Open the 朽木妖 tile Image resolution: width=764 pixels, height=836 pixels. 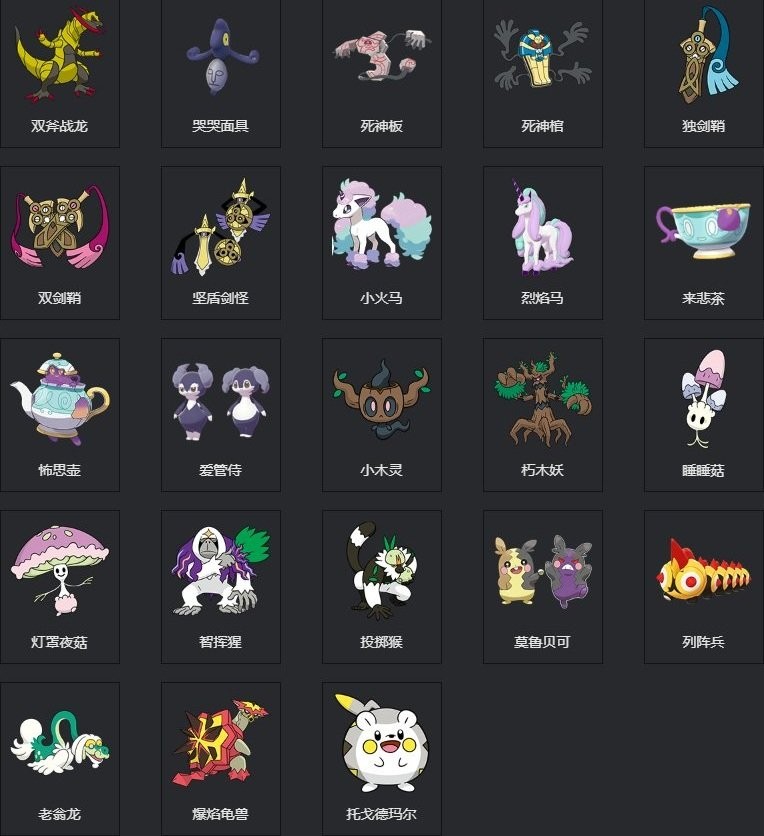tap(543, 414)
